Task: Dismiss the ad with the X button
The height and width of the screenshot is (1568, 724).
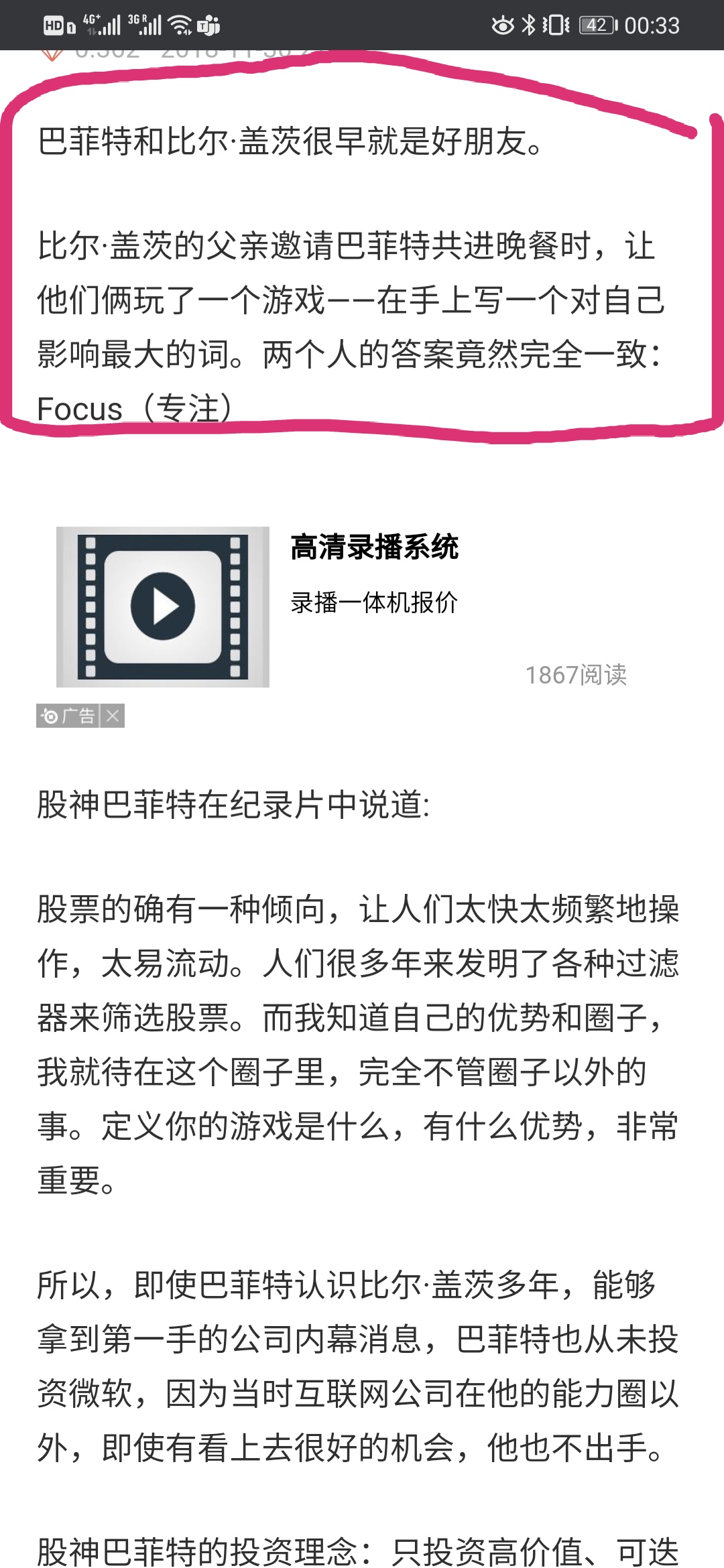Action: pyautogui.click(x=113, y=716)
